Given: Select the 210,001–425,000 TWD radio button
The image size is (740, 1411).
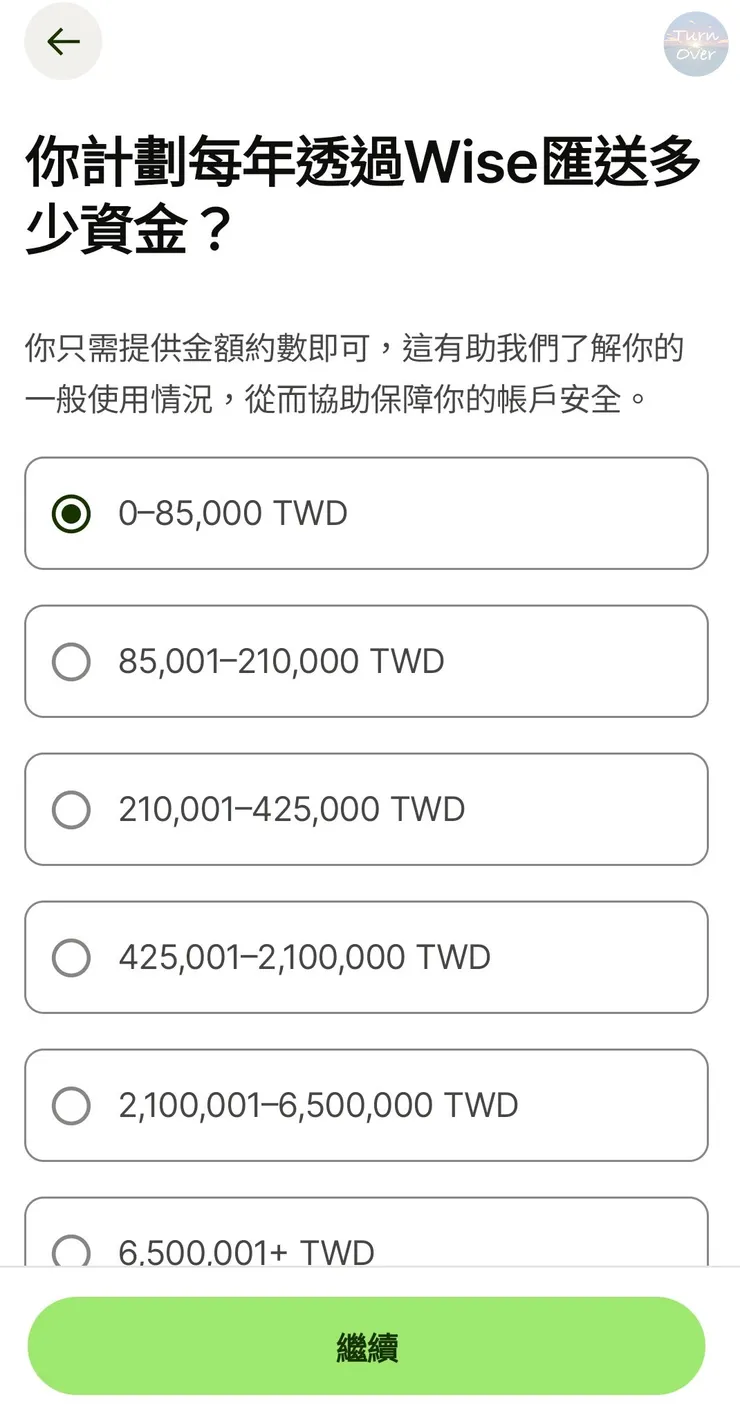Looking at the screenshot, I should [x=70, y=809].
